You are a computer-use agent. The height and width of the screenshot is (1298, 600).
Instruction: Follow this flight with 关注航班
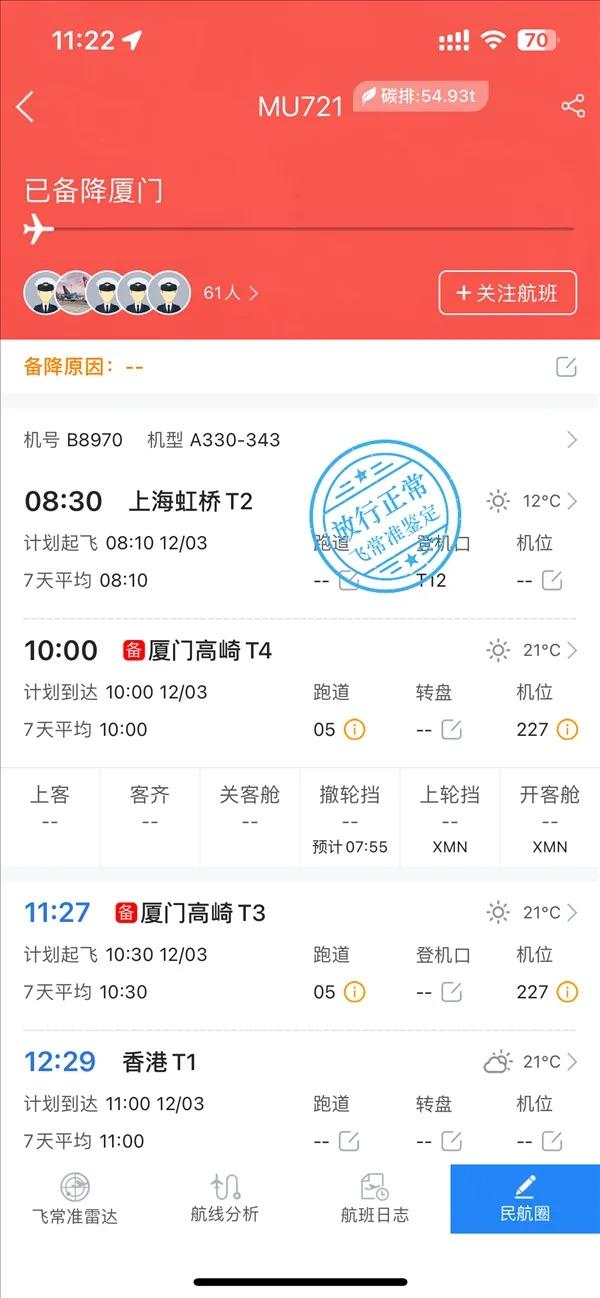pos(508,293)
